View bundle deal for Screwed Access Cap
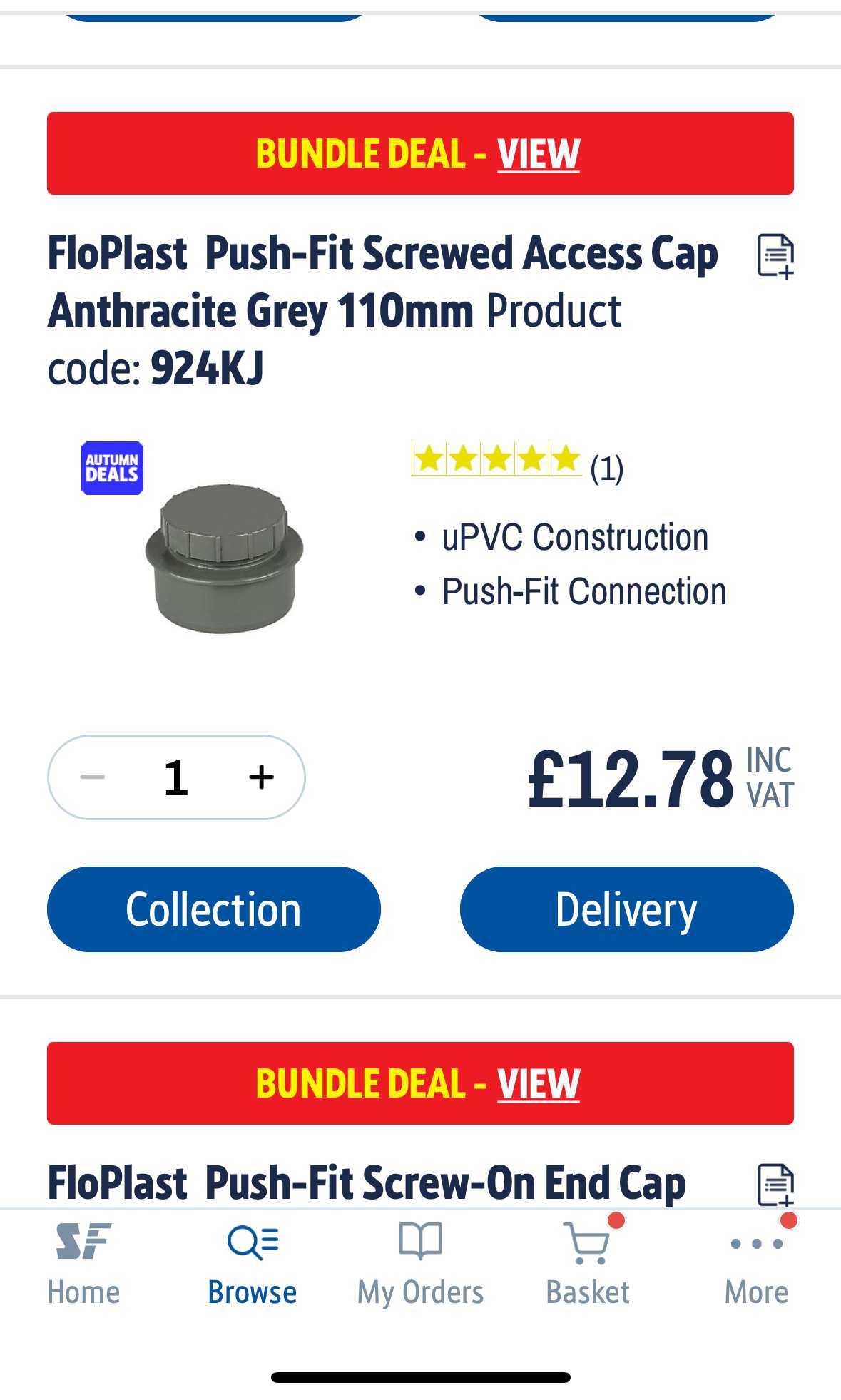The width and height of the screenshot is (841, 1400). coord(539,154)
